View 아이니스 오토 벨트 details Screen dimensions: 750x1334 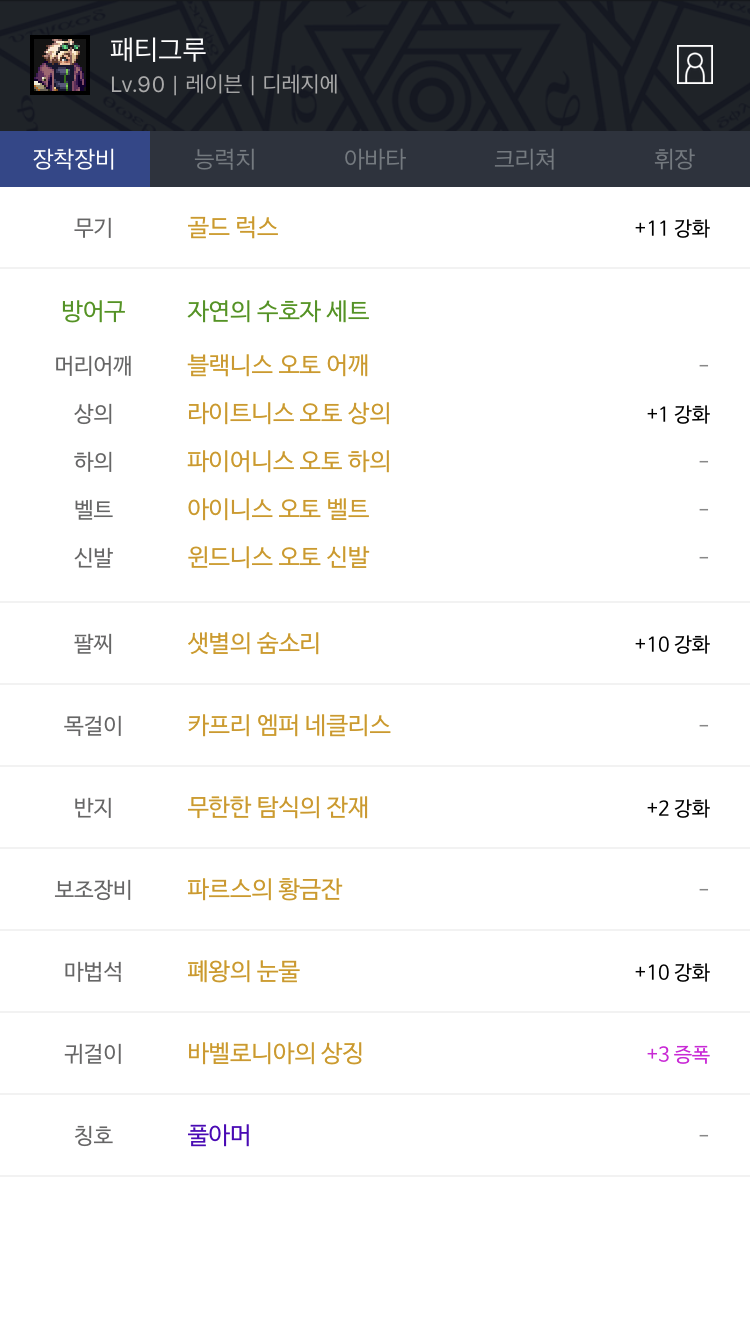click(x=278, y=509)
